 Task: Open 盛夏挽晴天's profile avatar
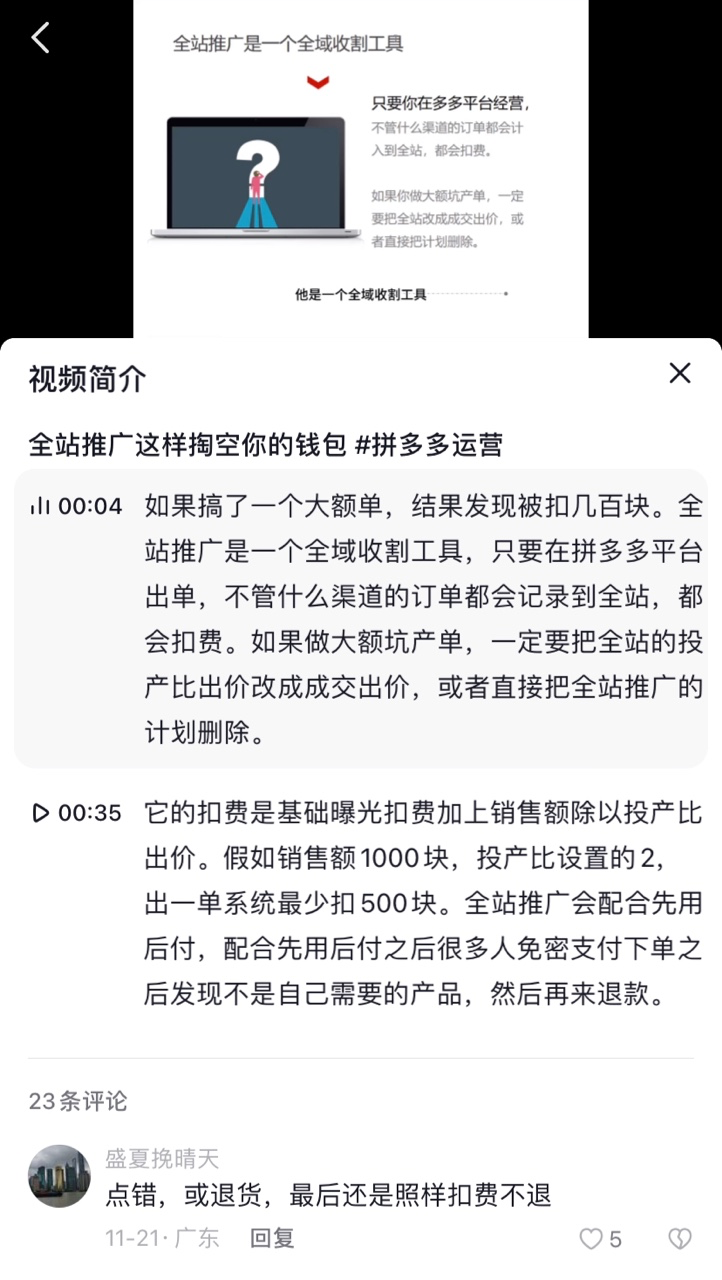pos(59,1176)
